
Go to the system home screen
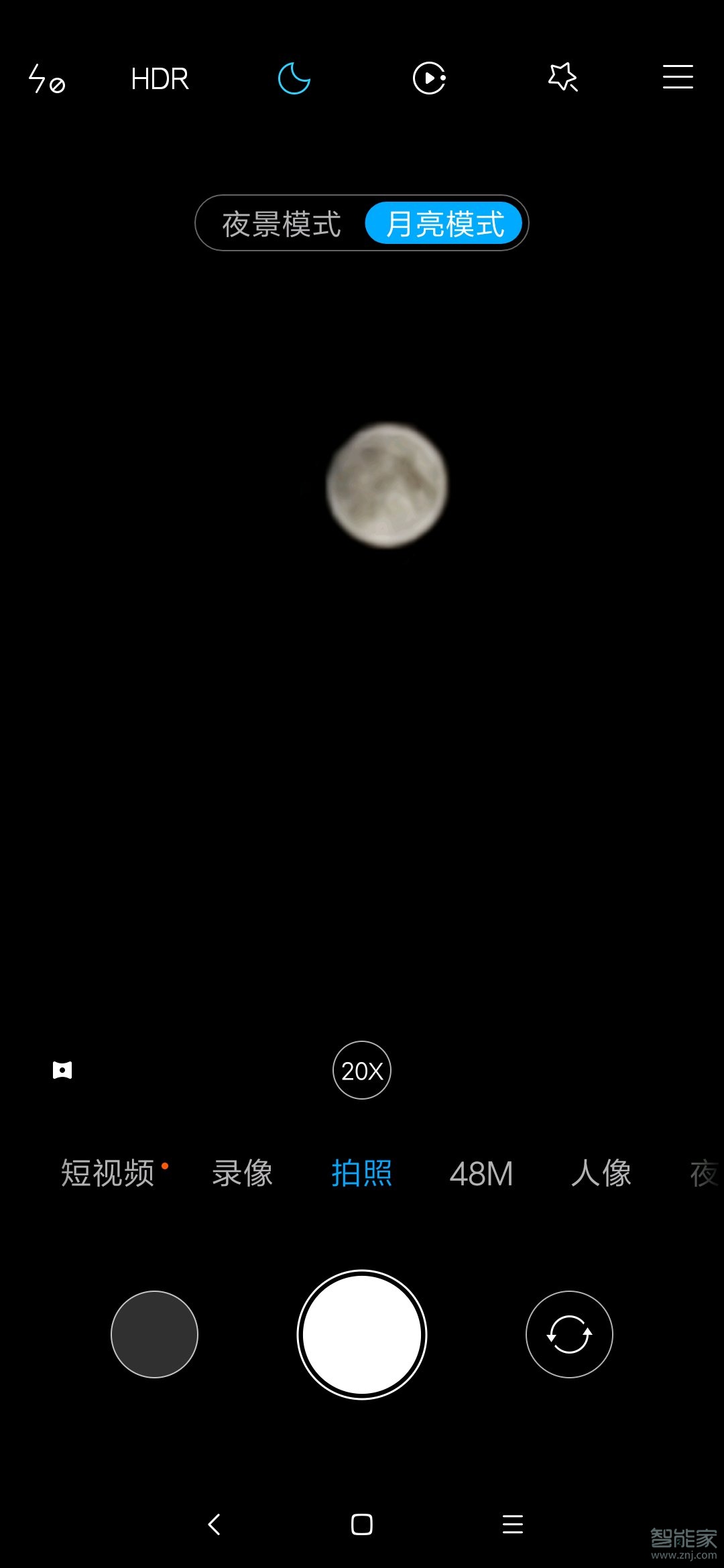[x=362, y=1524]
